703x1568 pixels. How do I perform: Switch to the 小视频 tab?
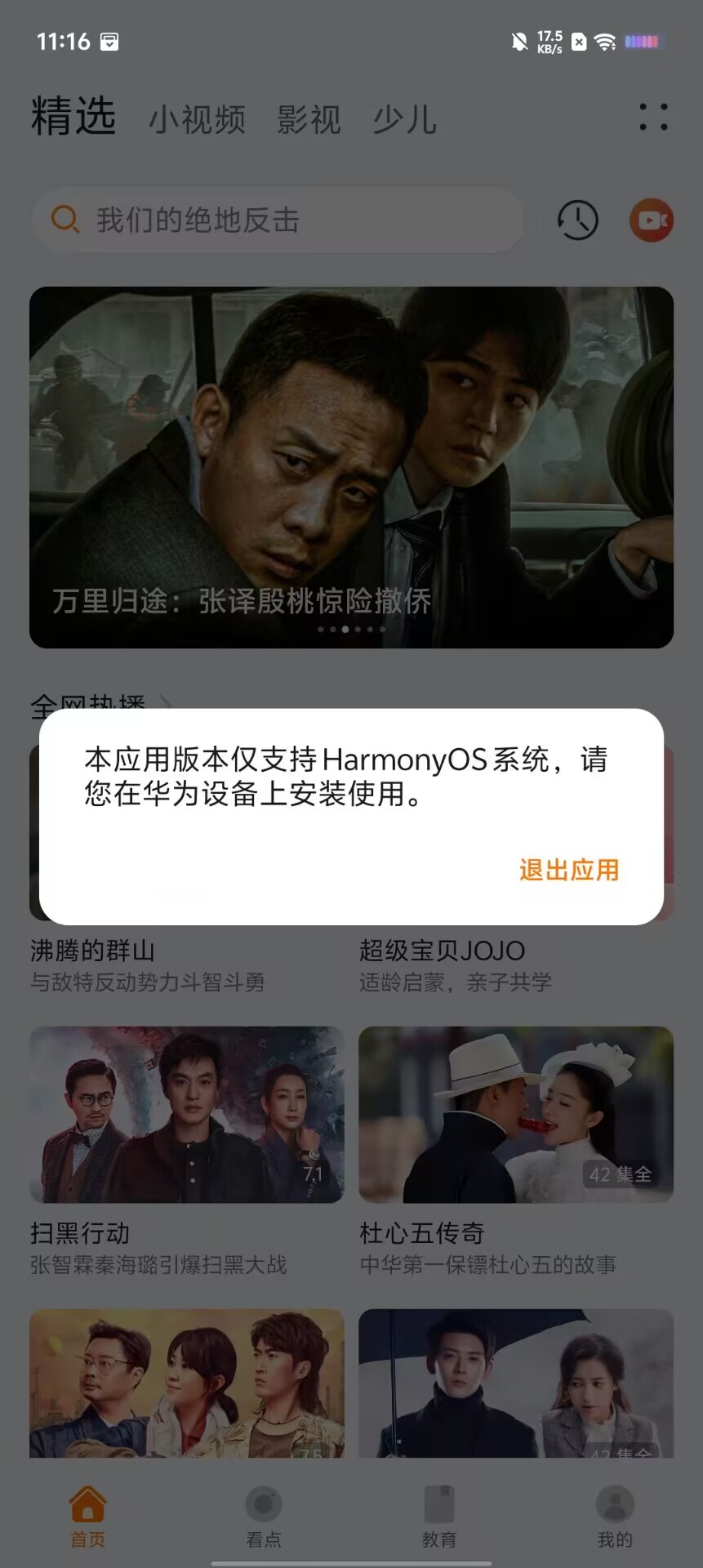(197, 119)
